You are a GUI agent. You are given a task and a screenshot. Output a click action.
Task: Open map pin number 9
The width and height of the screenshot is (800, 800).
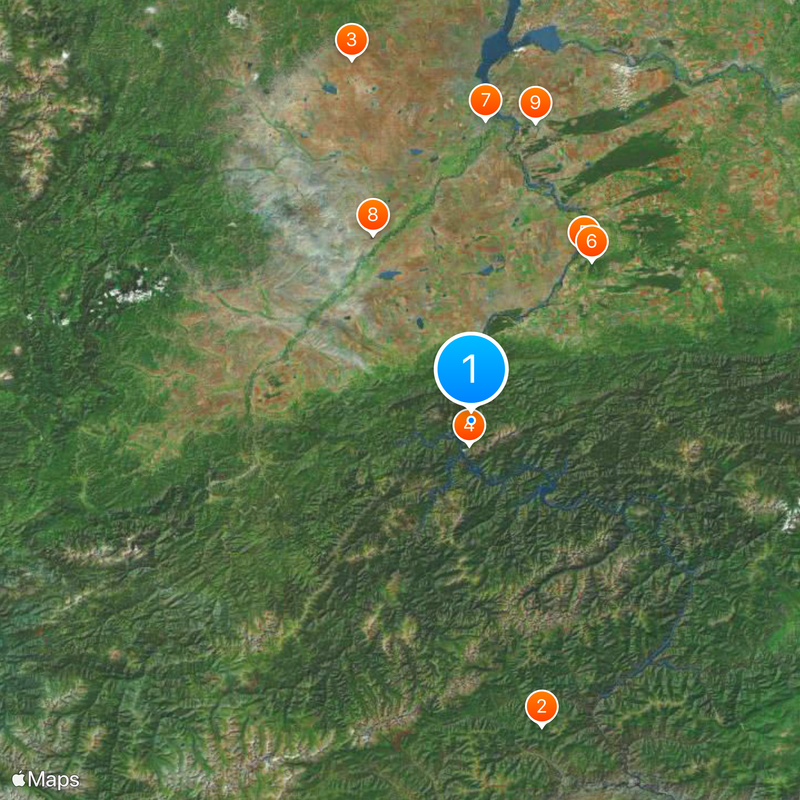coord(535,103)
